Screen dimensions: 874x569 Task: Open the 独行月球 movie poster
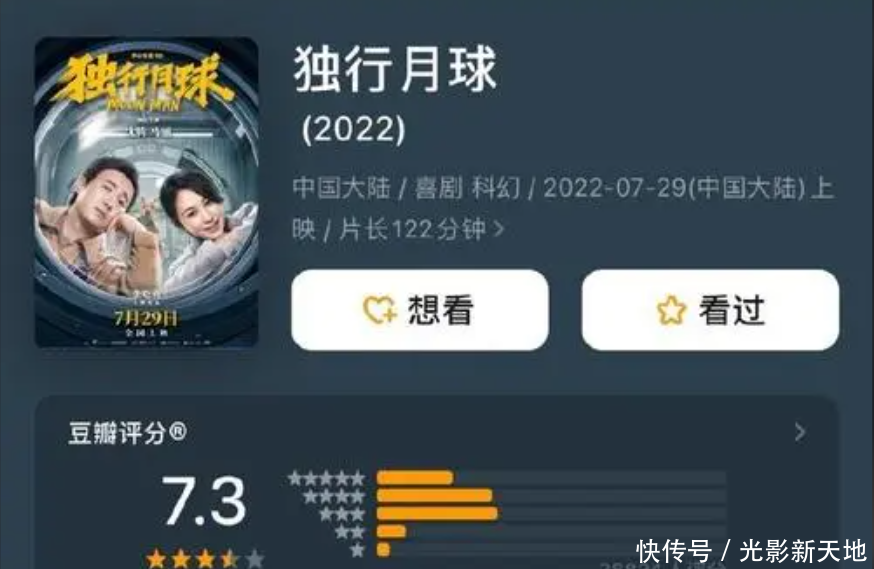click(x=146, y=192)
